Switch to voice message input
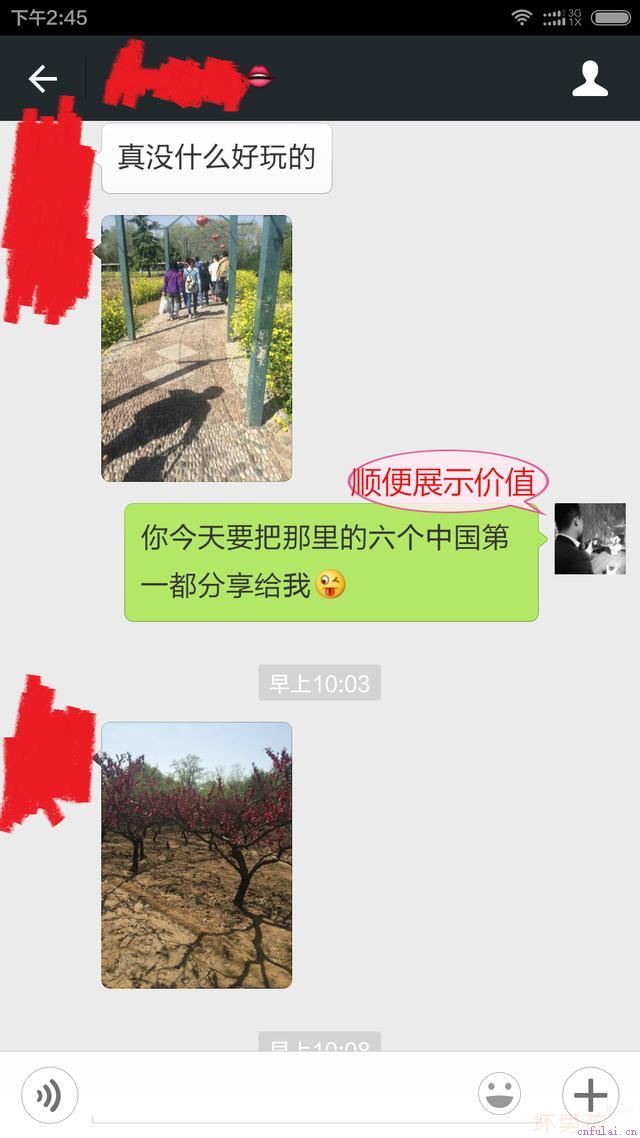The width and height of the screenshot is (640, 1138). [49, 1095]
